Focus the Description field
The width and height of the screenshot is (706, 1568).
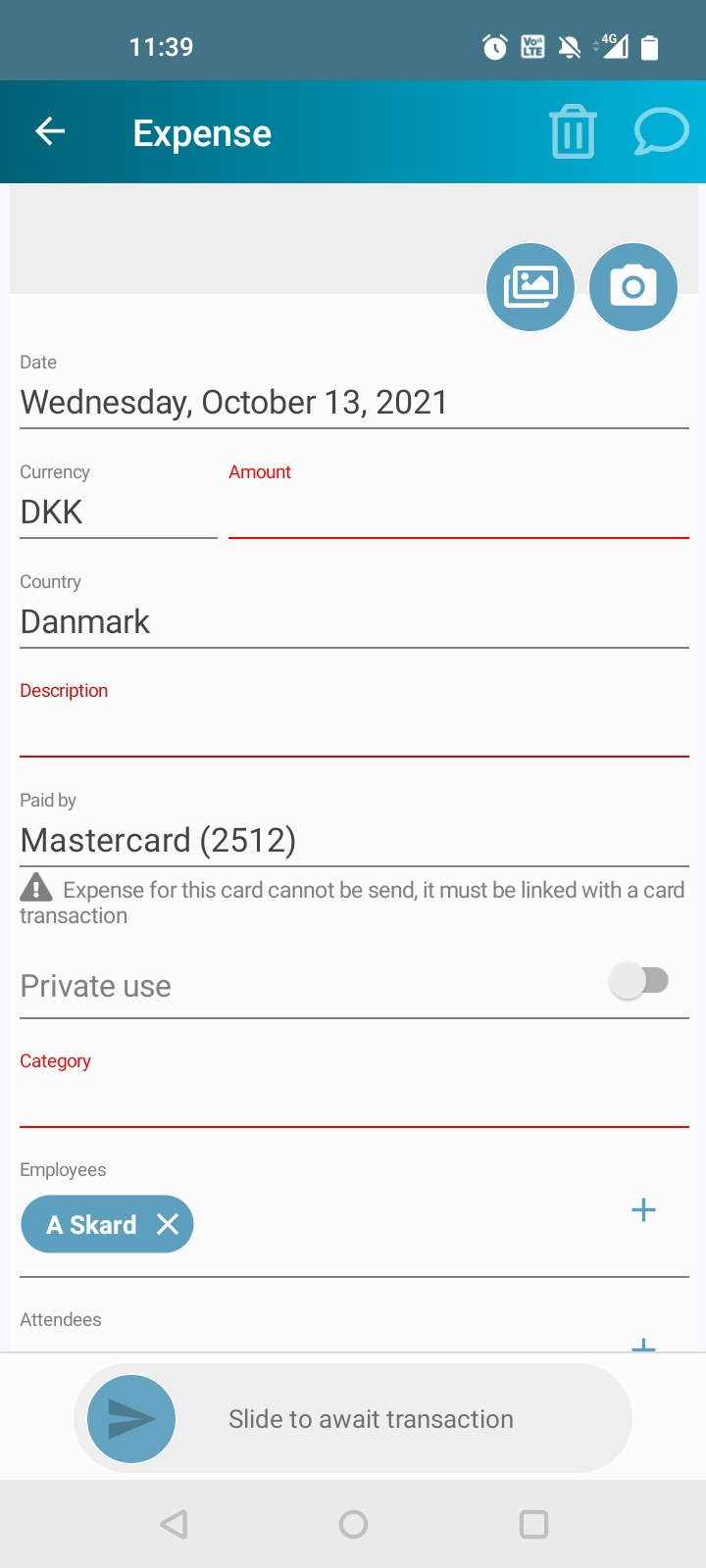coord(354,732)
